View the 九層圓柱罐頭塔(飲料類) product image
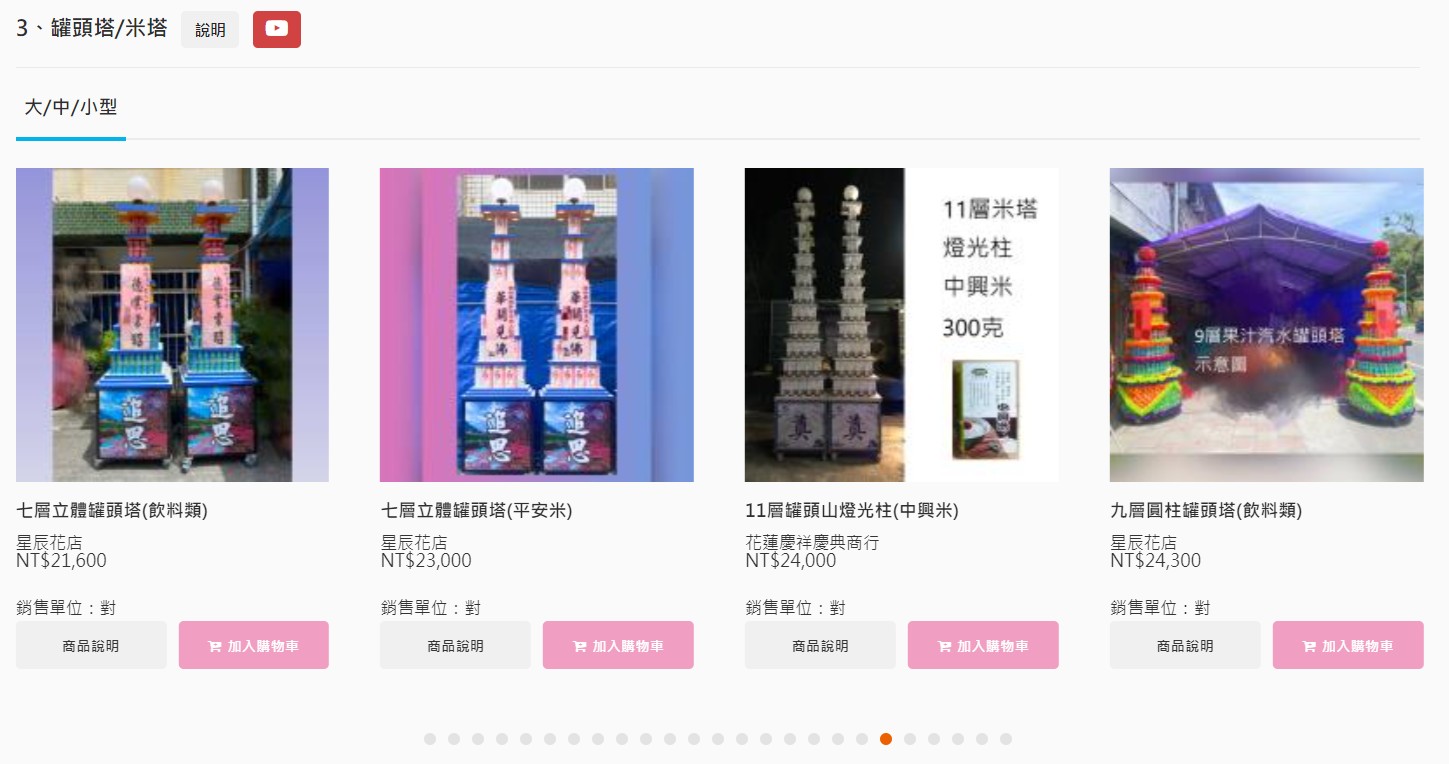1449x764 pixels. pos(1266,325)
